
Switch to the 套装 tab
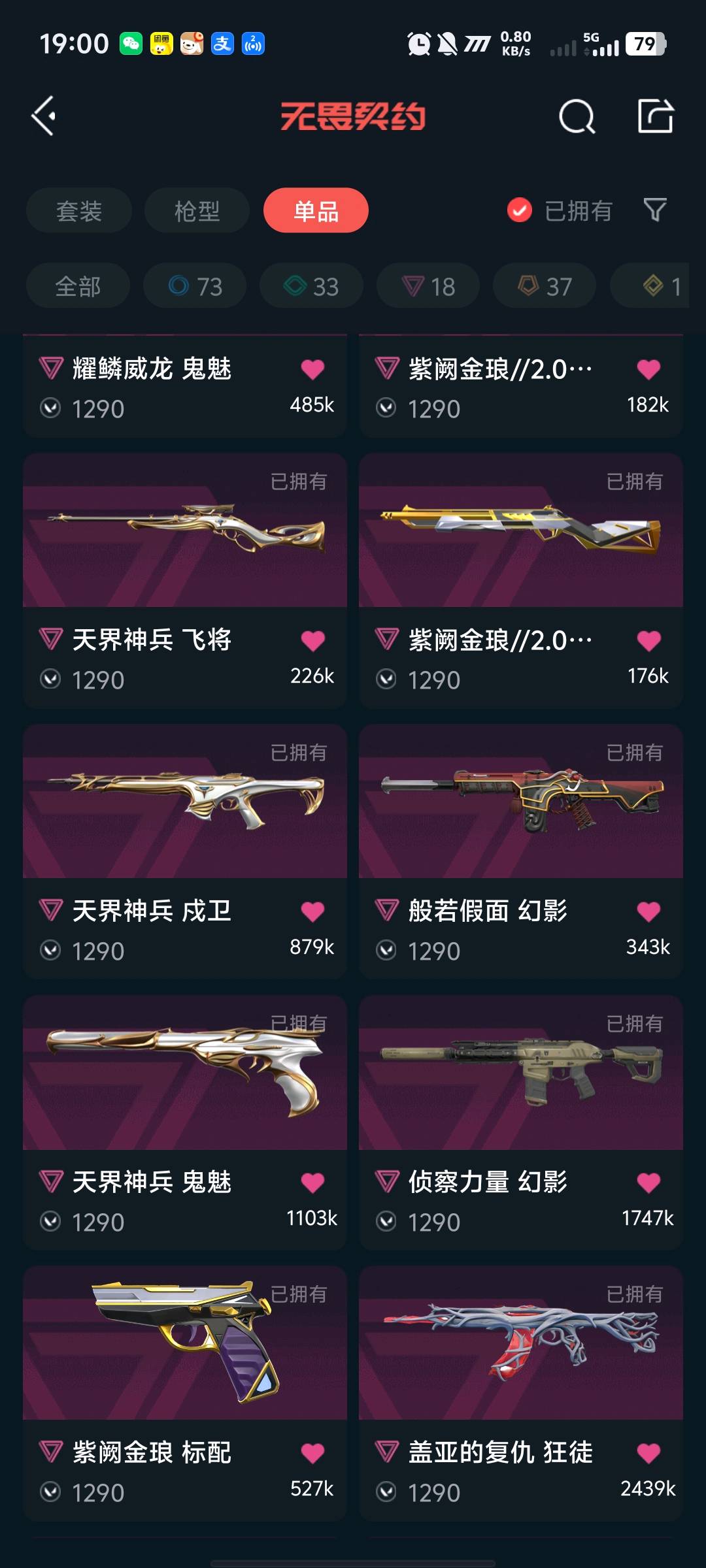pyautogui.click(x=79, y=210)
